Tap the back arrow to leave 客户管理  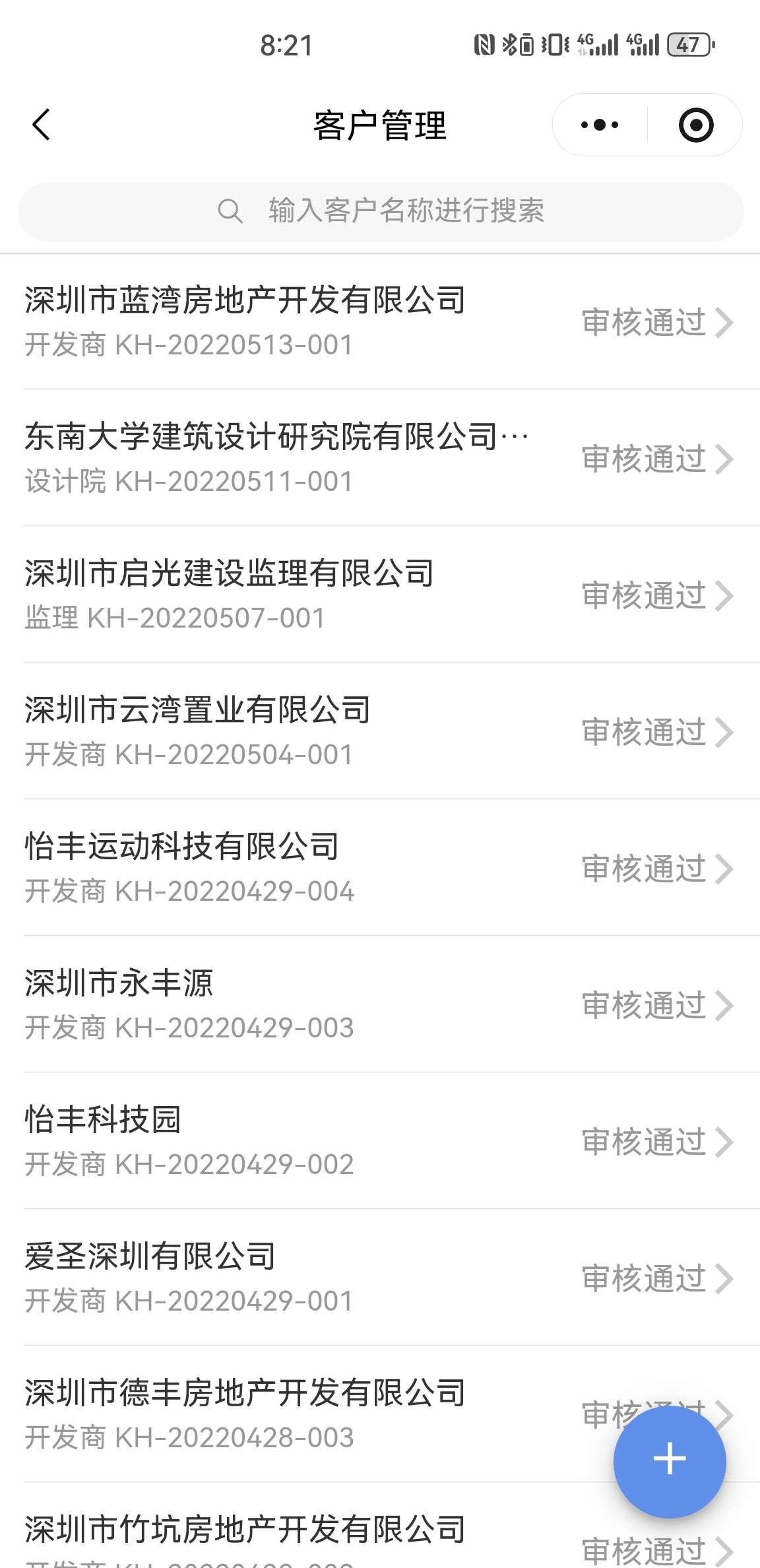coord(41,124)
